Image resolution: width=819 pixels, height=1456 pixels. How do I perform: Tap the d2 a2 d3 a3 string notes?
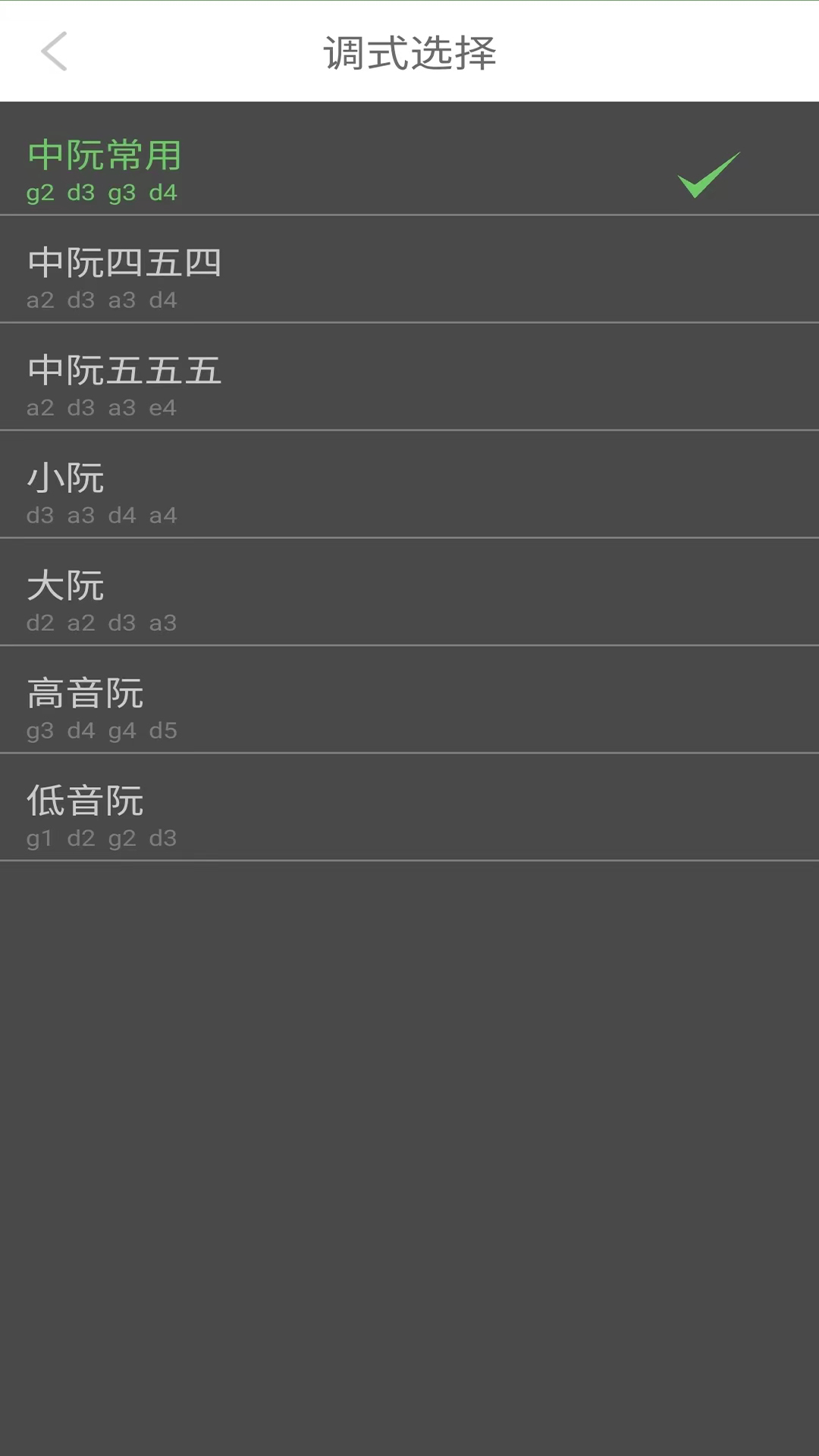102,623
